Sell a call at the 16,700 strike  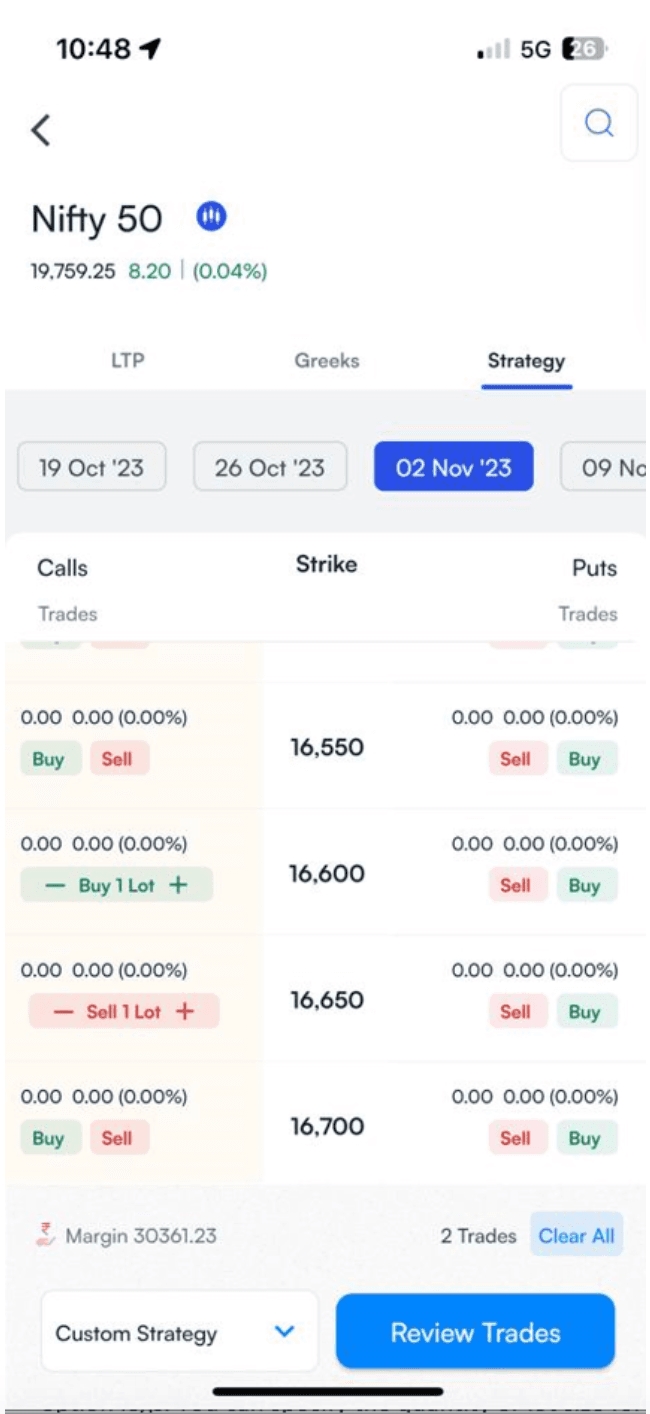pyautogui.click(x=117, y=1138)
